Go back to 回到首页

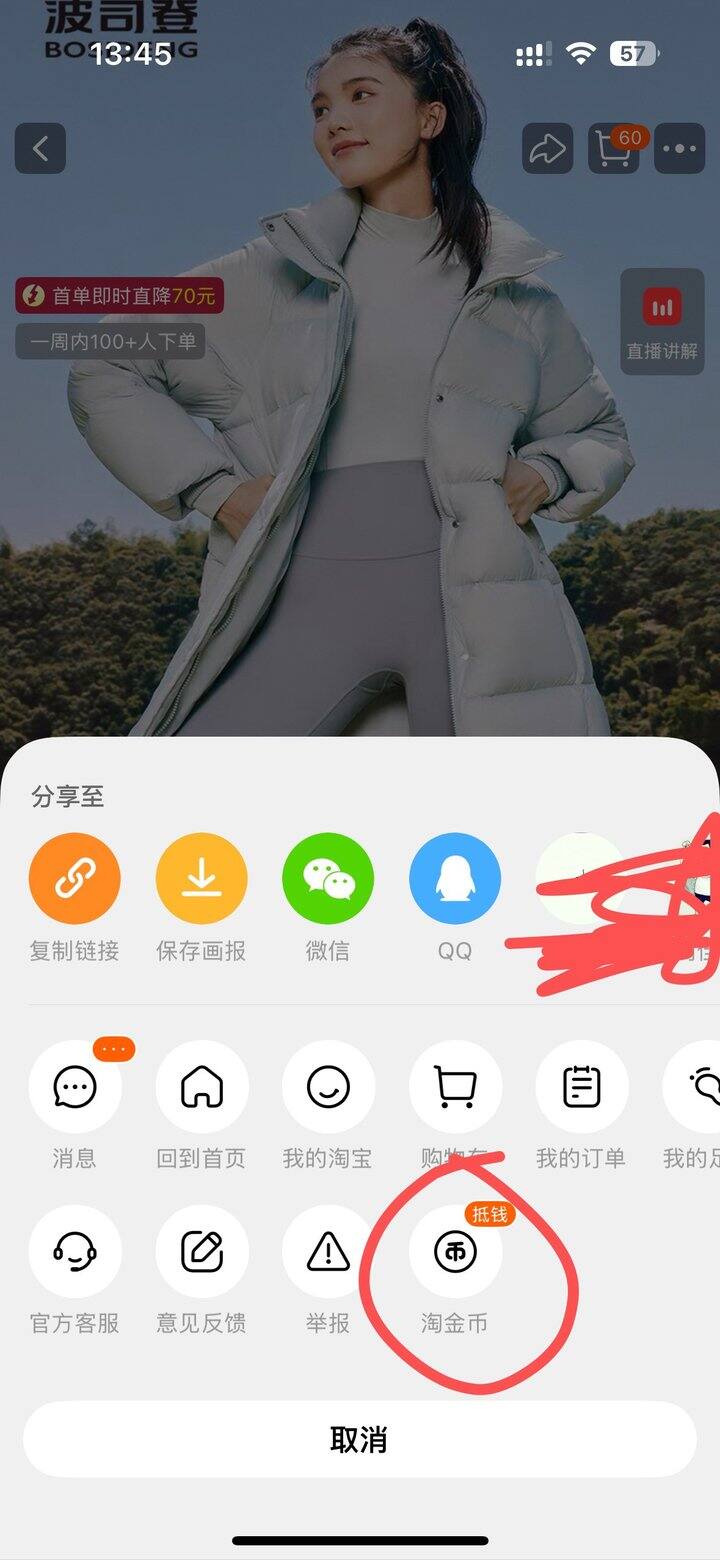pos(201,1087)
